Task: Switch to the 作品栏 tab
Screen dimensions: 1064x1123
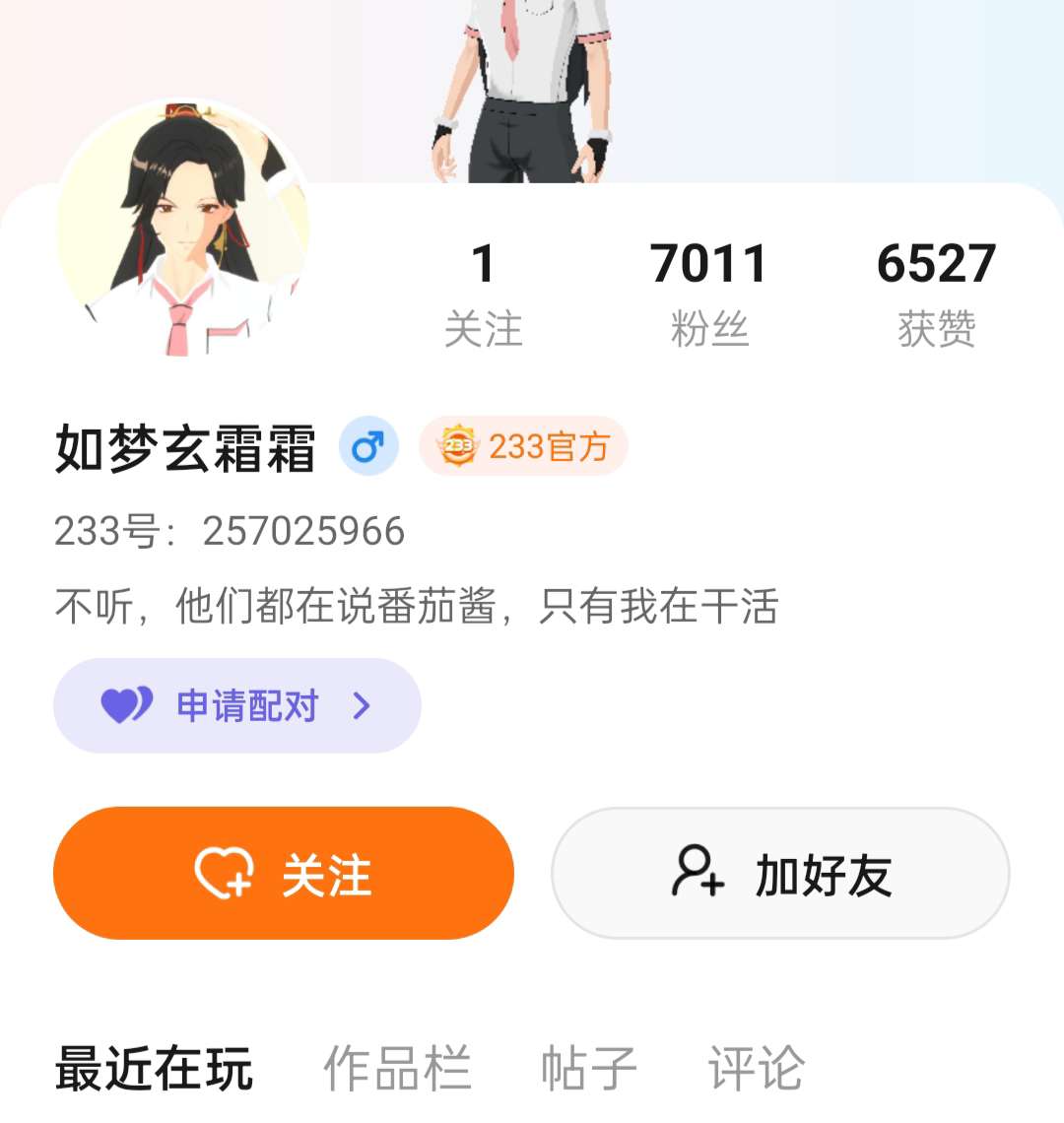Action: click(x=397, y=1069)
